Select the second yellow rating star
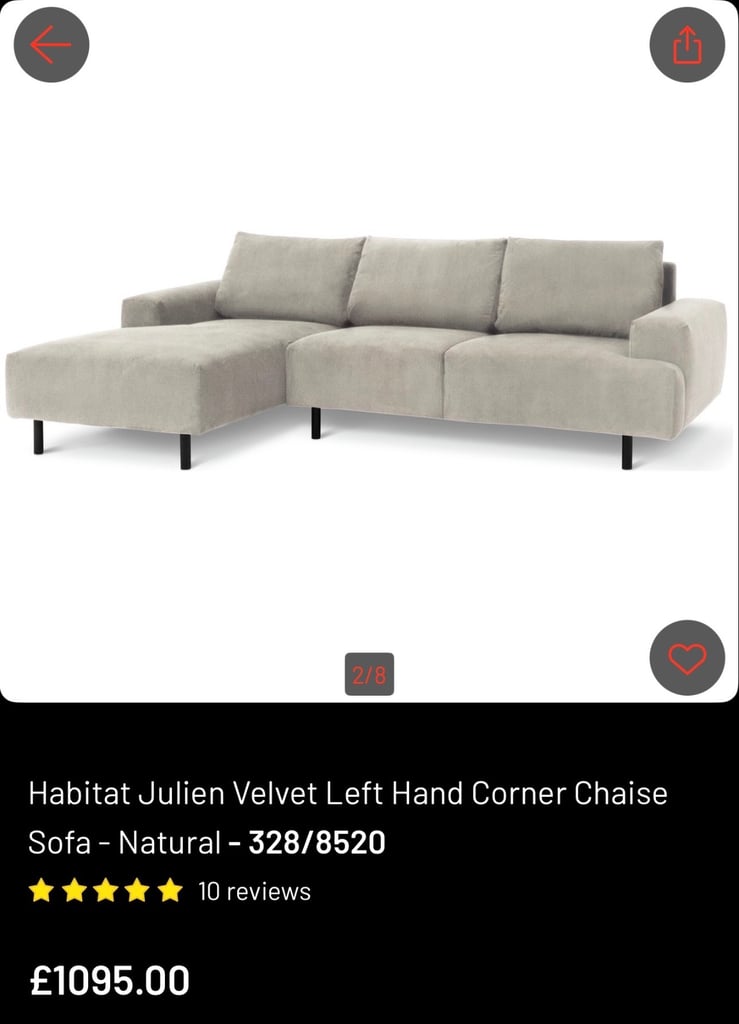 [x=75, y=890]
